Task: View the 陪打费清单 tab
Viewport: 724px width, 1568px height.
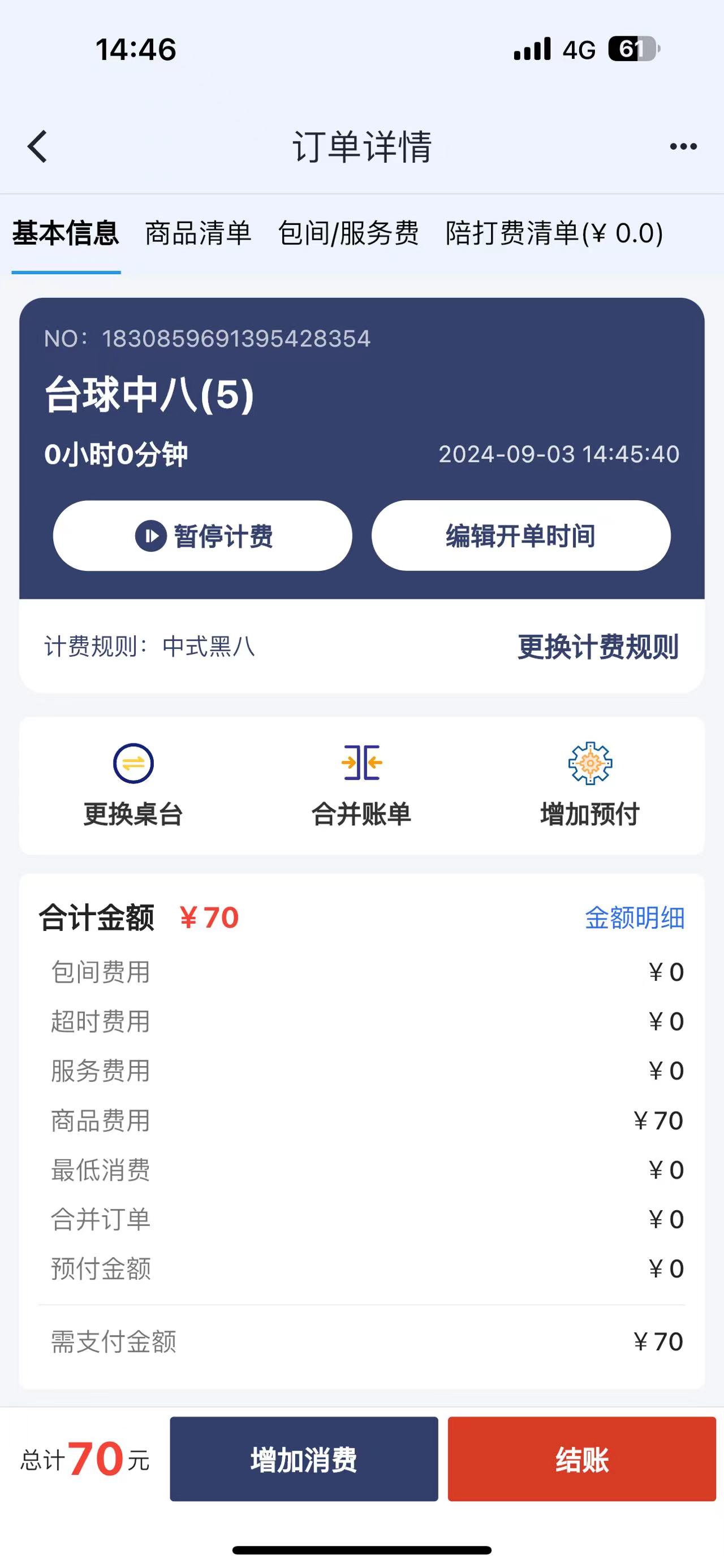Action: (554, 234)
